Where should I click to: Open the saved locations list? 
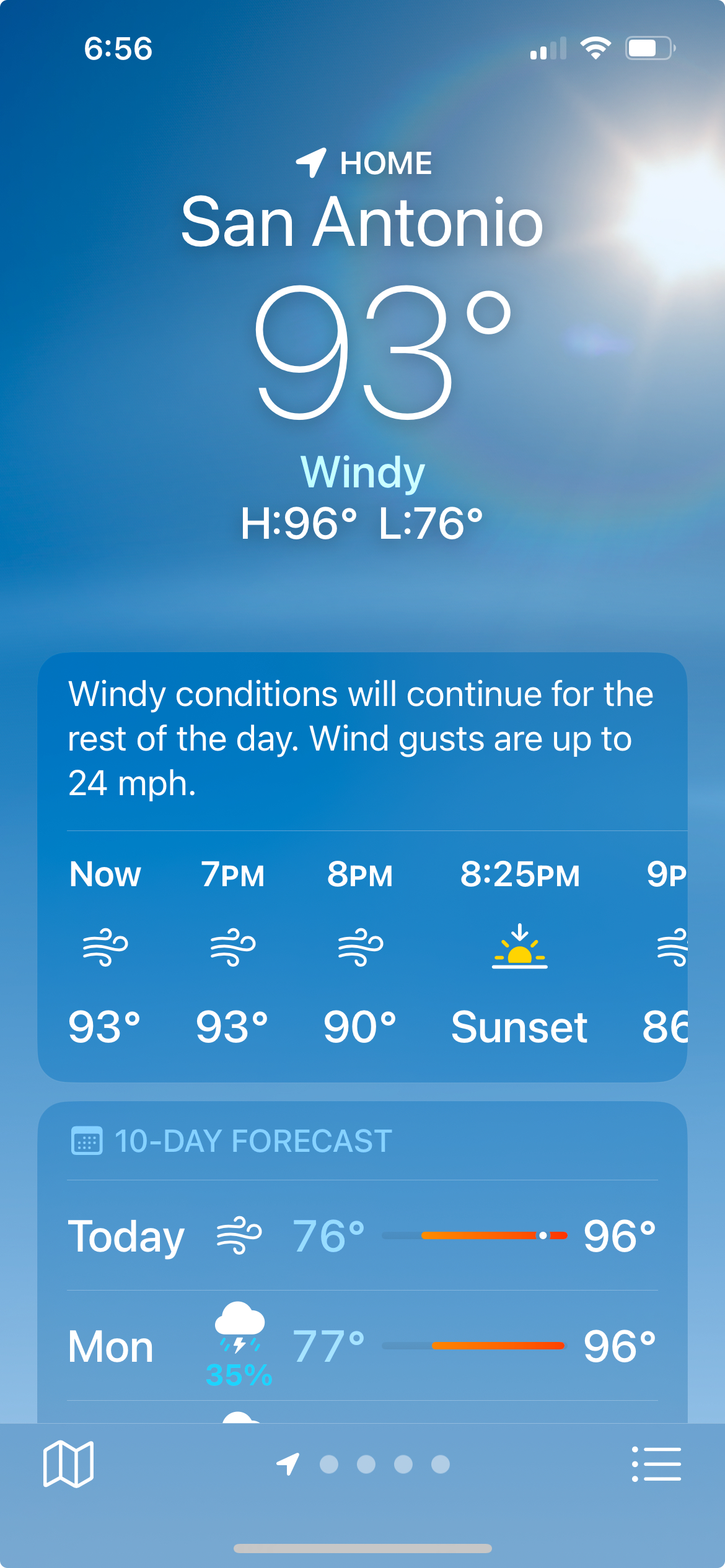(656, 1464)
